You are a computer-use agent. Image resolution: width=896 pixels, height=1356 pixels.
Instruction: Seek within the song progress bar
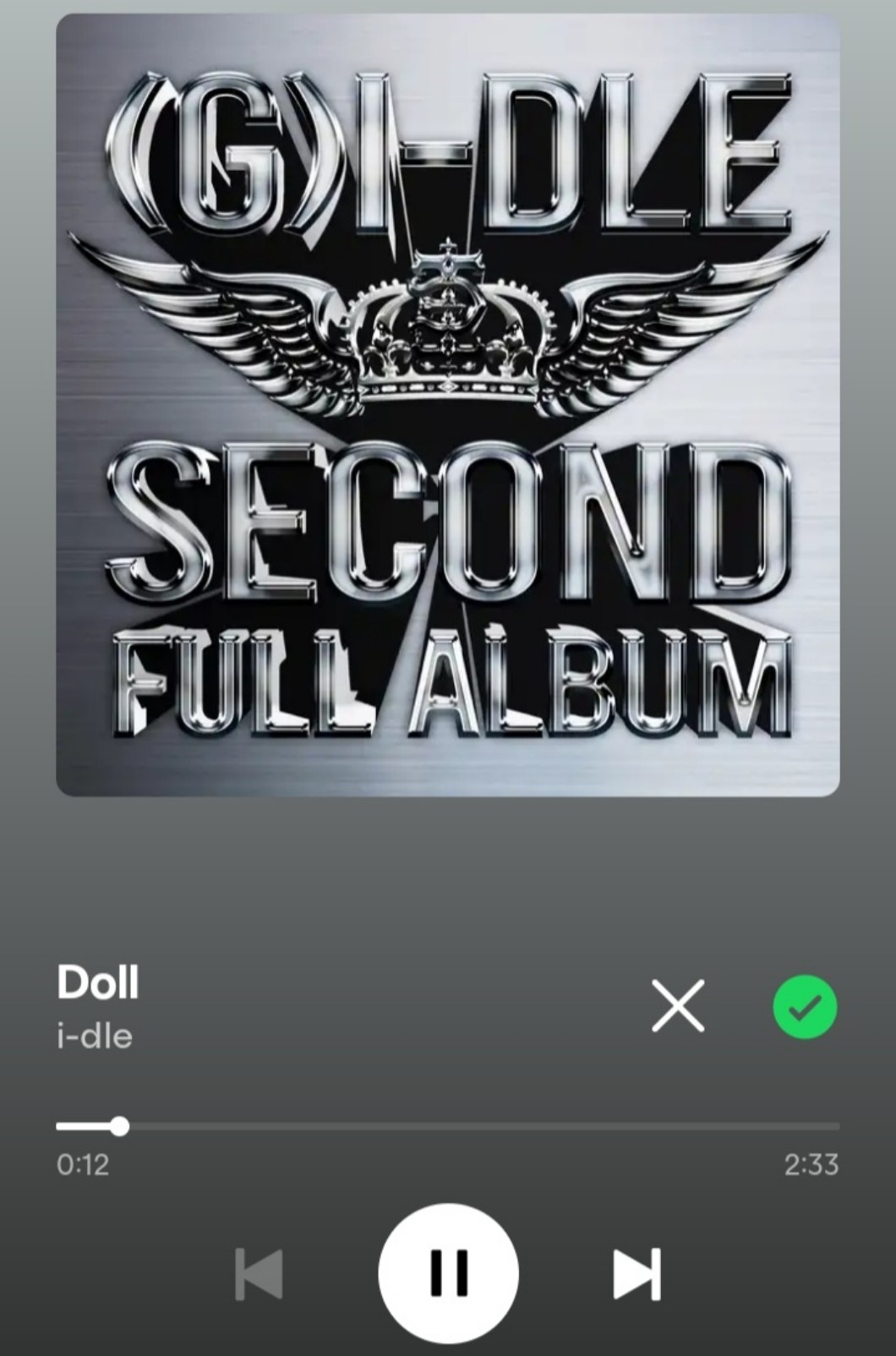click(x=448, y=1126)
